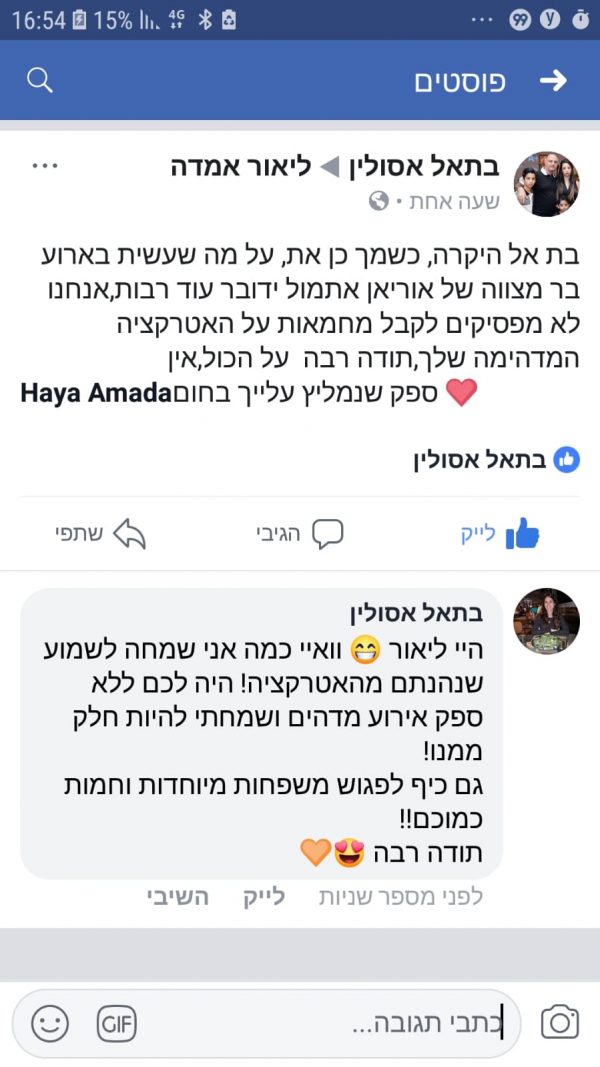Open the GIF picker
This screenshot has width=600, height=1067.
point(116,1023)
